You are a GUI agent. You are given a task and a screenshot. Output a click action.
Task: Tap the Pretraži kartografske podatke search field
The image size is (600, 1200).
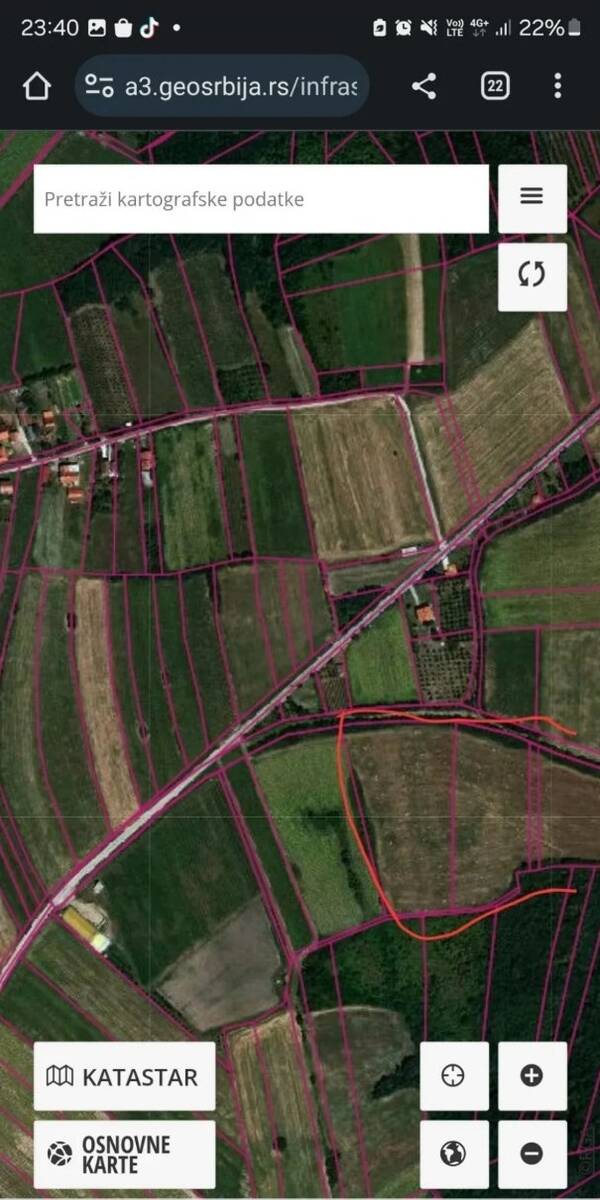261,199
